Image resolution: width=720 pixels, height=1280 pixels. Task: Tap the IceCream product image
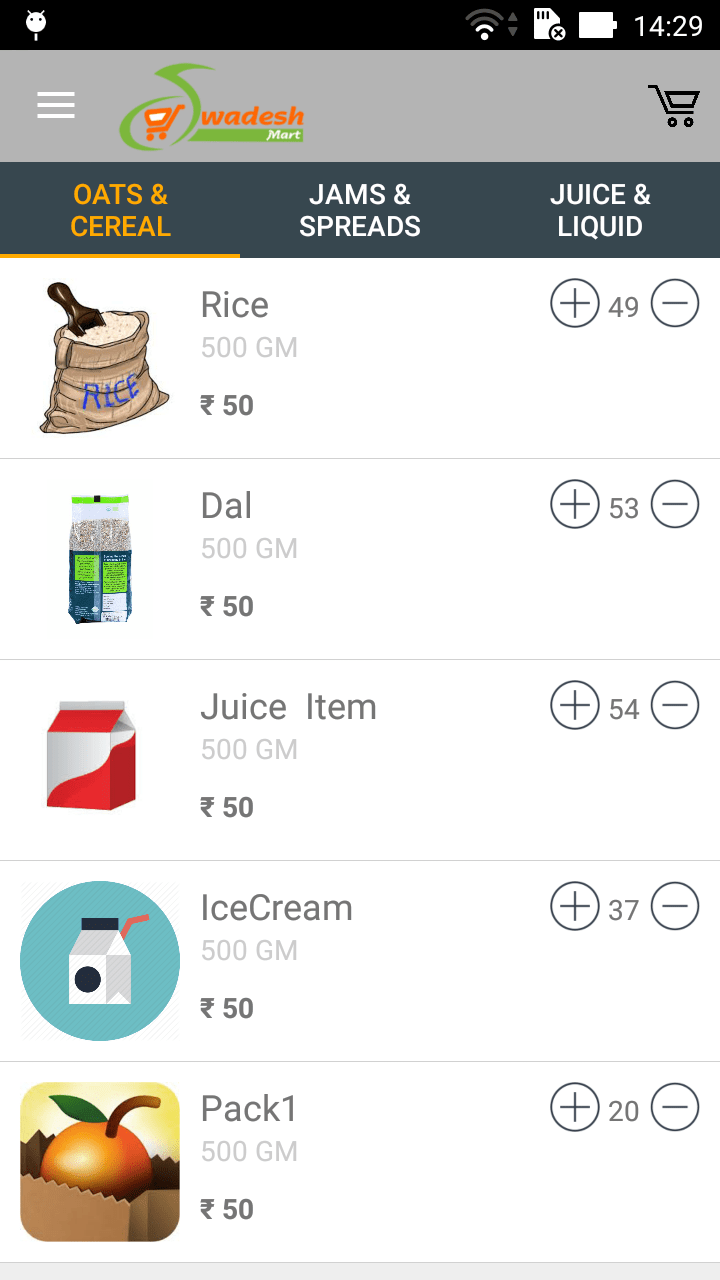point(100,959)
